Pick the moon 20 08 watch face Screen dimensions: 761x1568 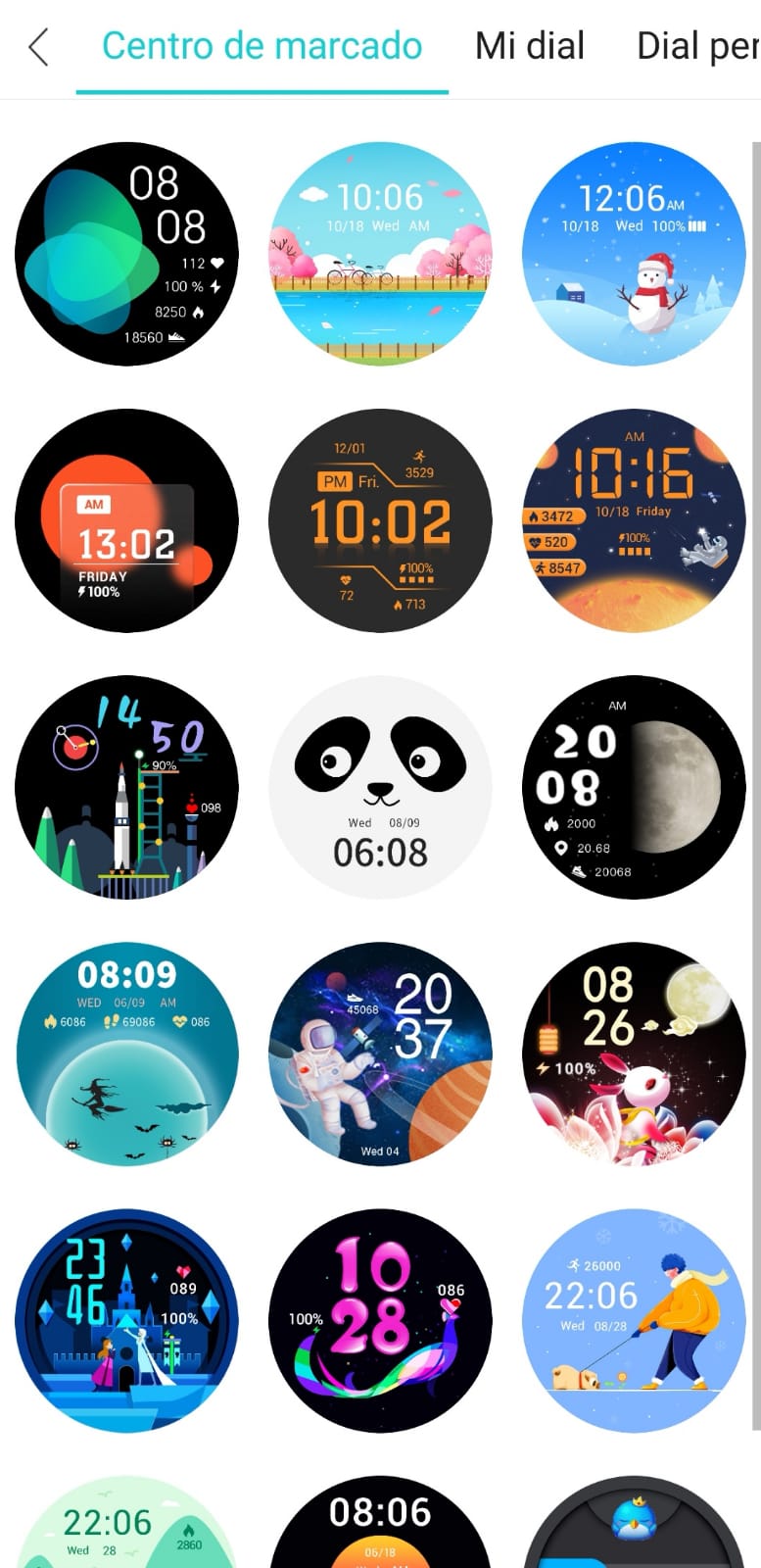tap(634, 787)
